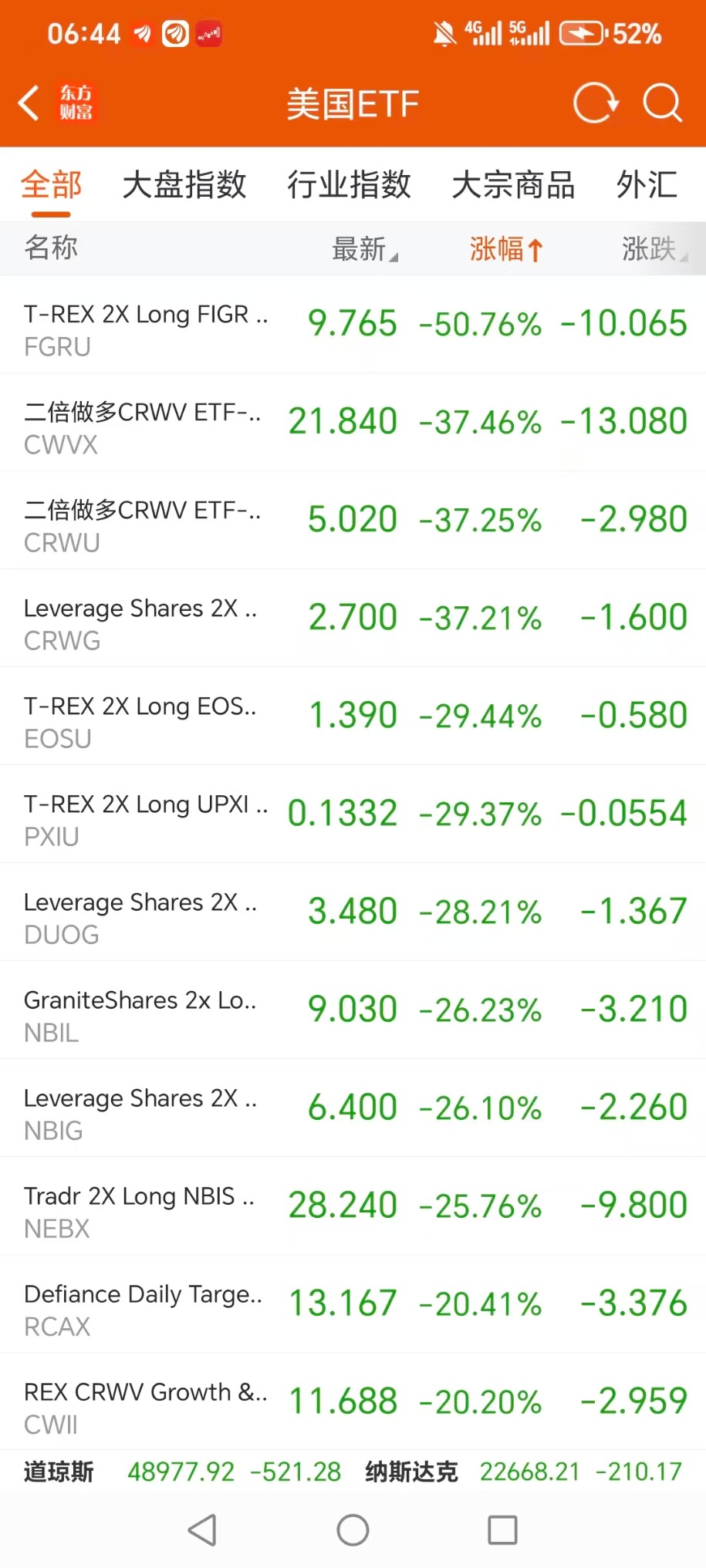Open the CWVX ETF quote
The width and height of the screenshot is (706, 1568).
[353, 423]
